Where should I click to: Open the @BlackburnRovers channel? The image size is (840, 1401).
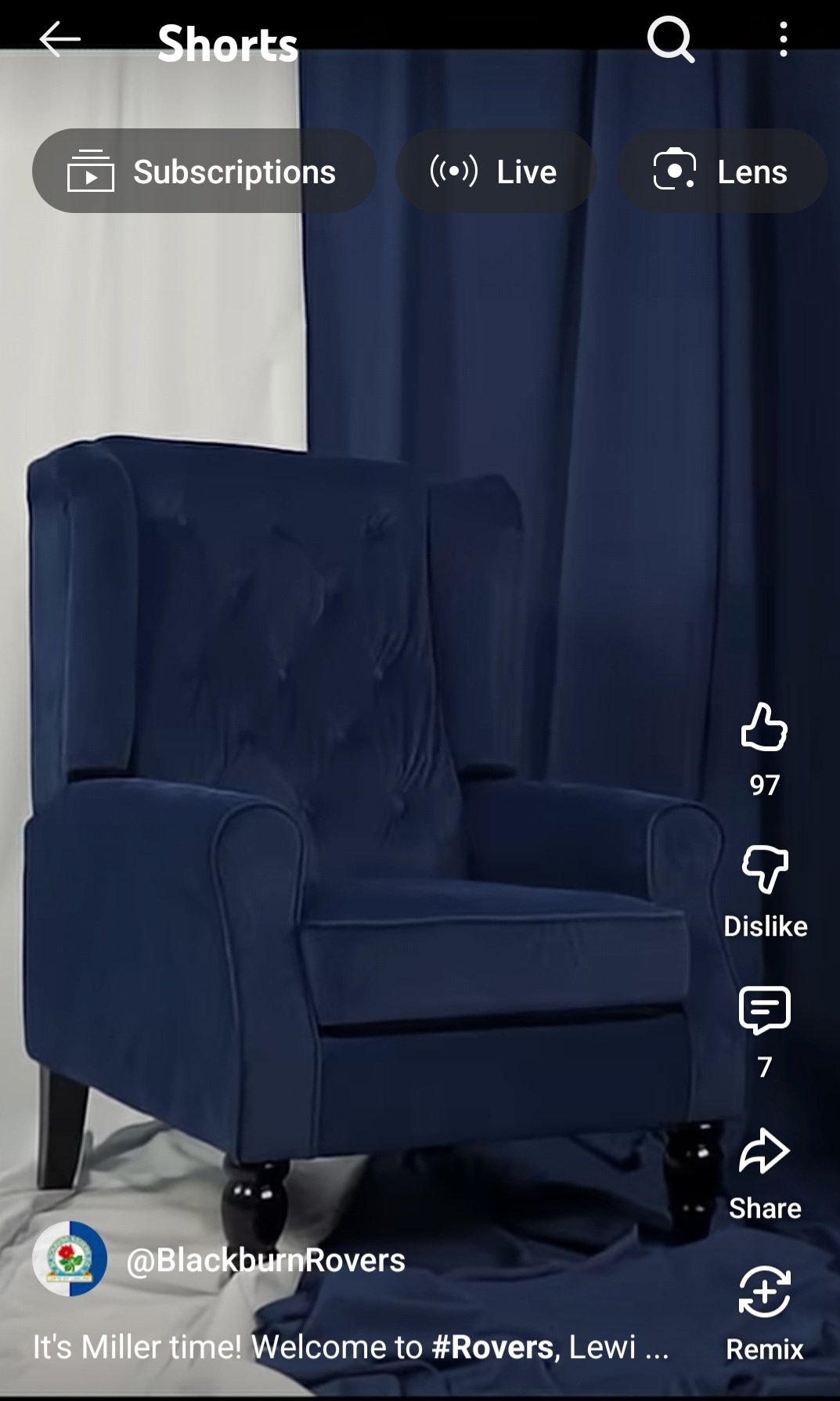[265, 1260]
